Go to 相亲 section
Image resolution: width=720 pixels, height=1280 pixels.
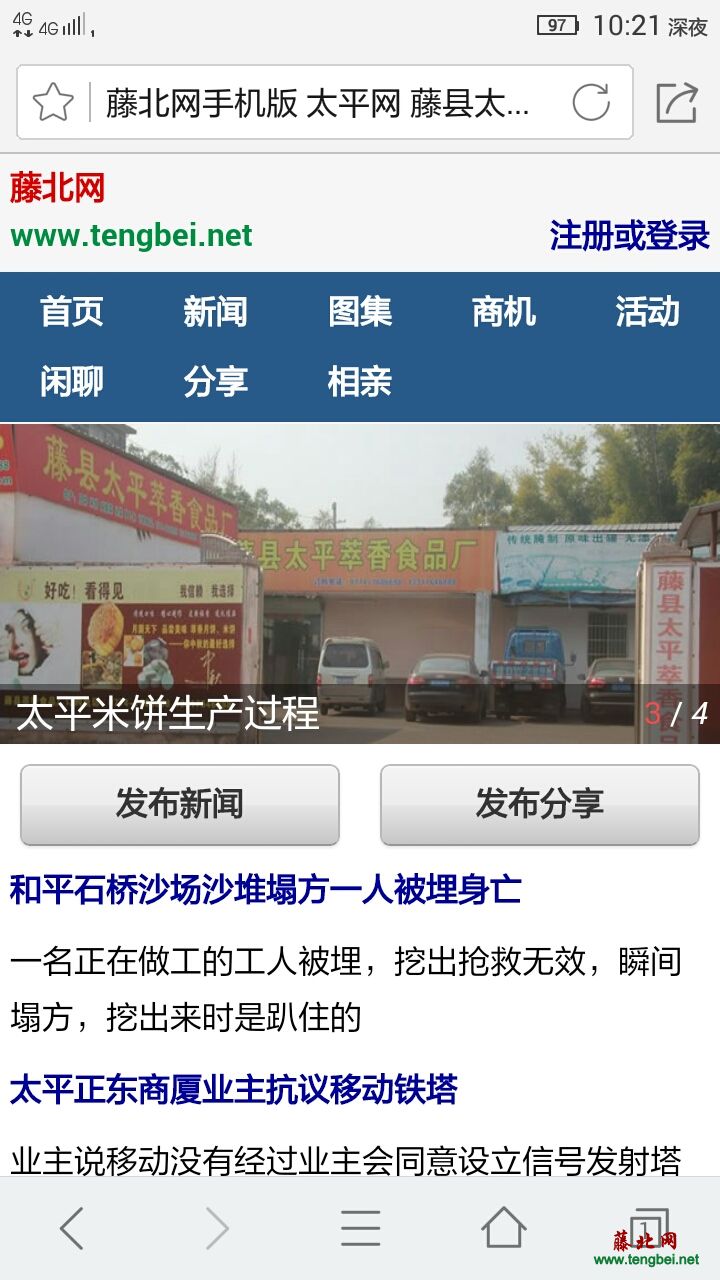click(360, 382)
